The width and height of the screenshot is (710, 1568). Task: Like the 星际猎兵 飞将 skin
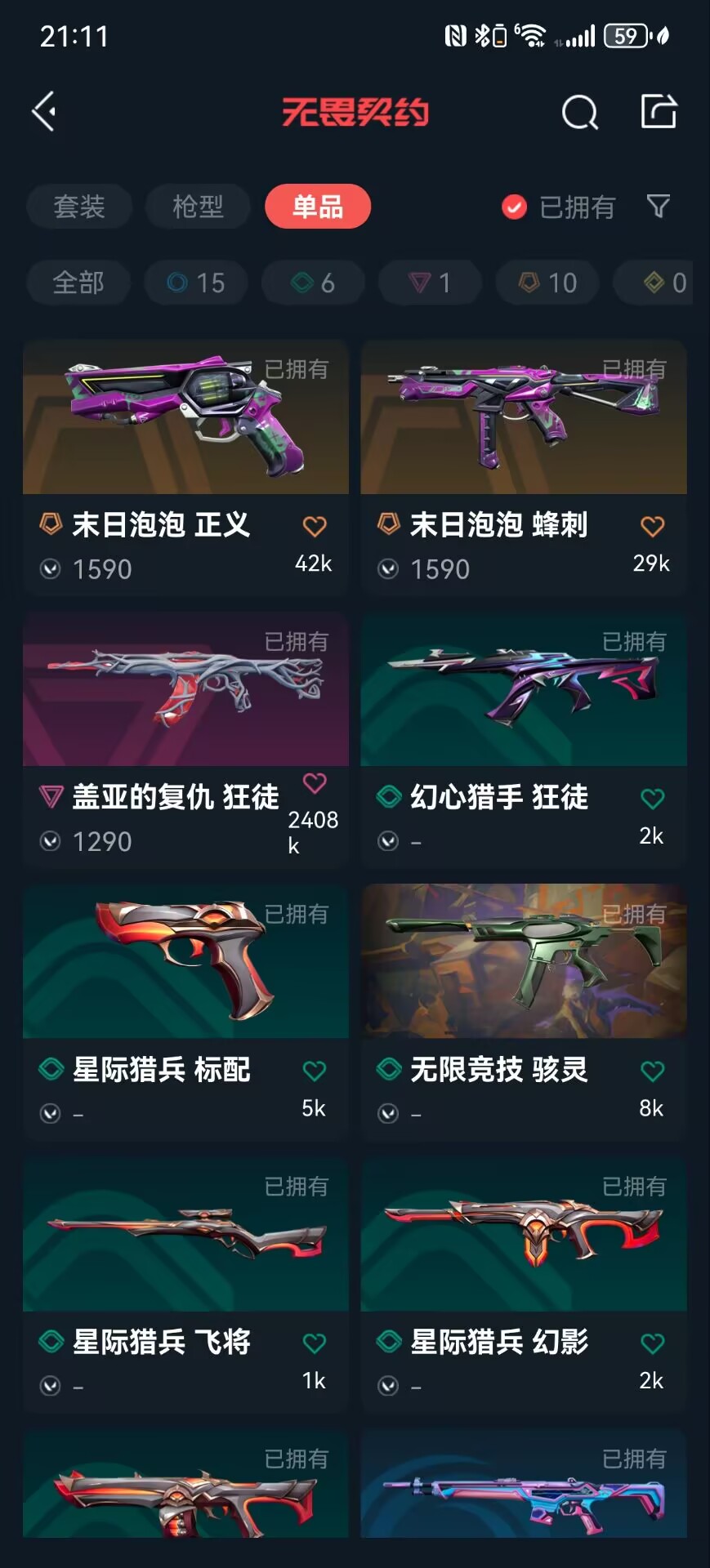tap(315, 1343)
